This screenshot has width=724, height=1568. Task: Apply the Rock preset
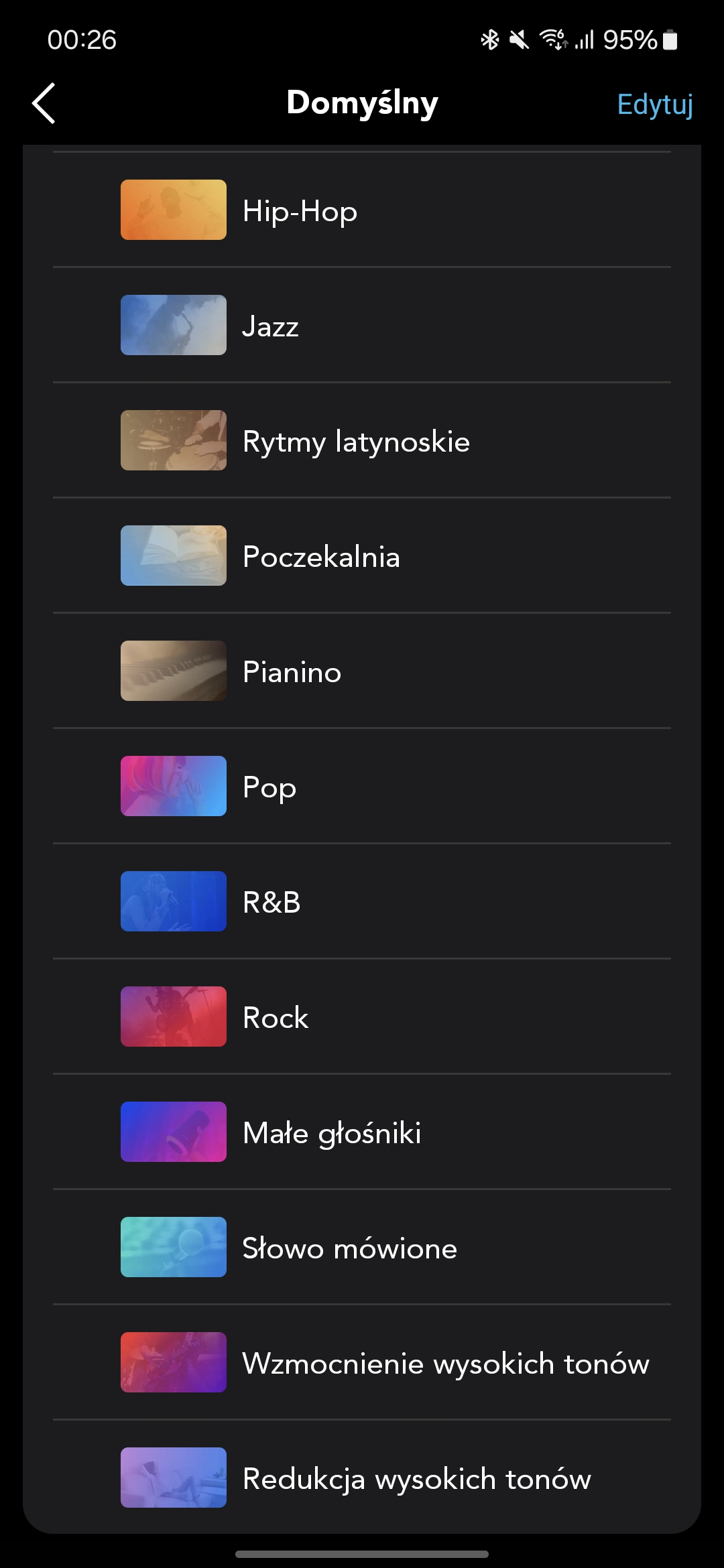point(362,1017)
